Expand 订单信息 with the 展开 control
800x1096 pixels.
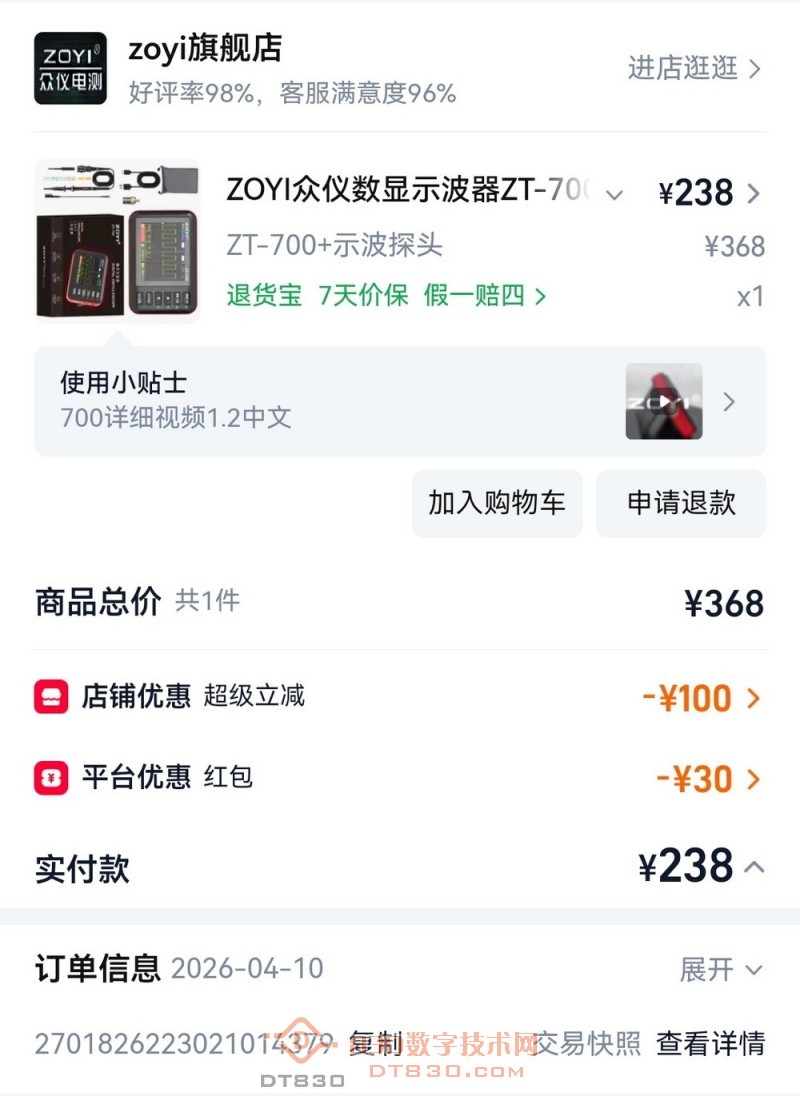[x=720, y=969]
